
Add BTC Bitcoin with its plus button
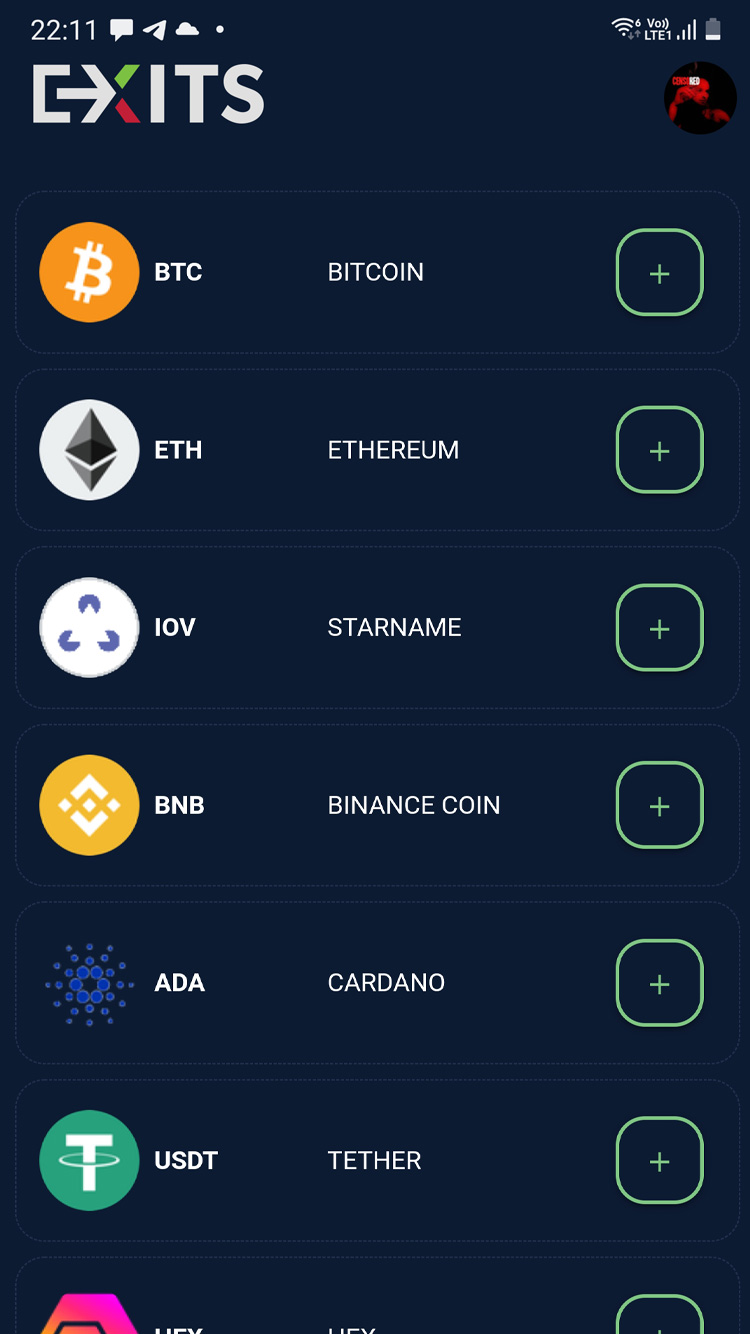point(659,273)
